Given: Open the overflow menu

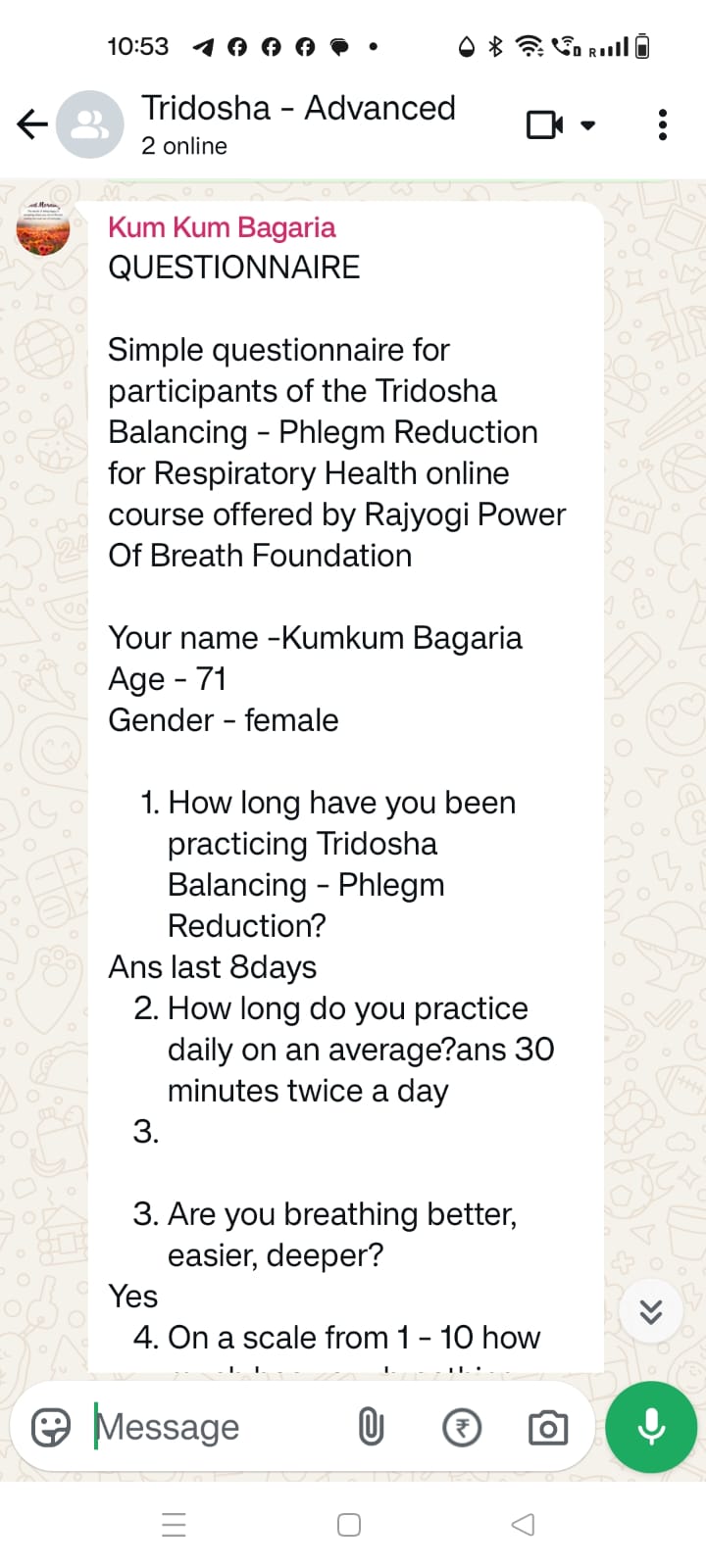Looking at the screenshot, I should tap(663, 125).
